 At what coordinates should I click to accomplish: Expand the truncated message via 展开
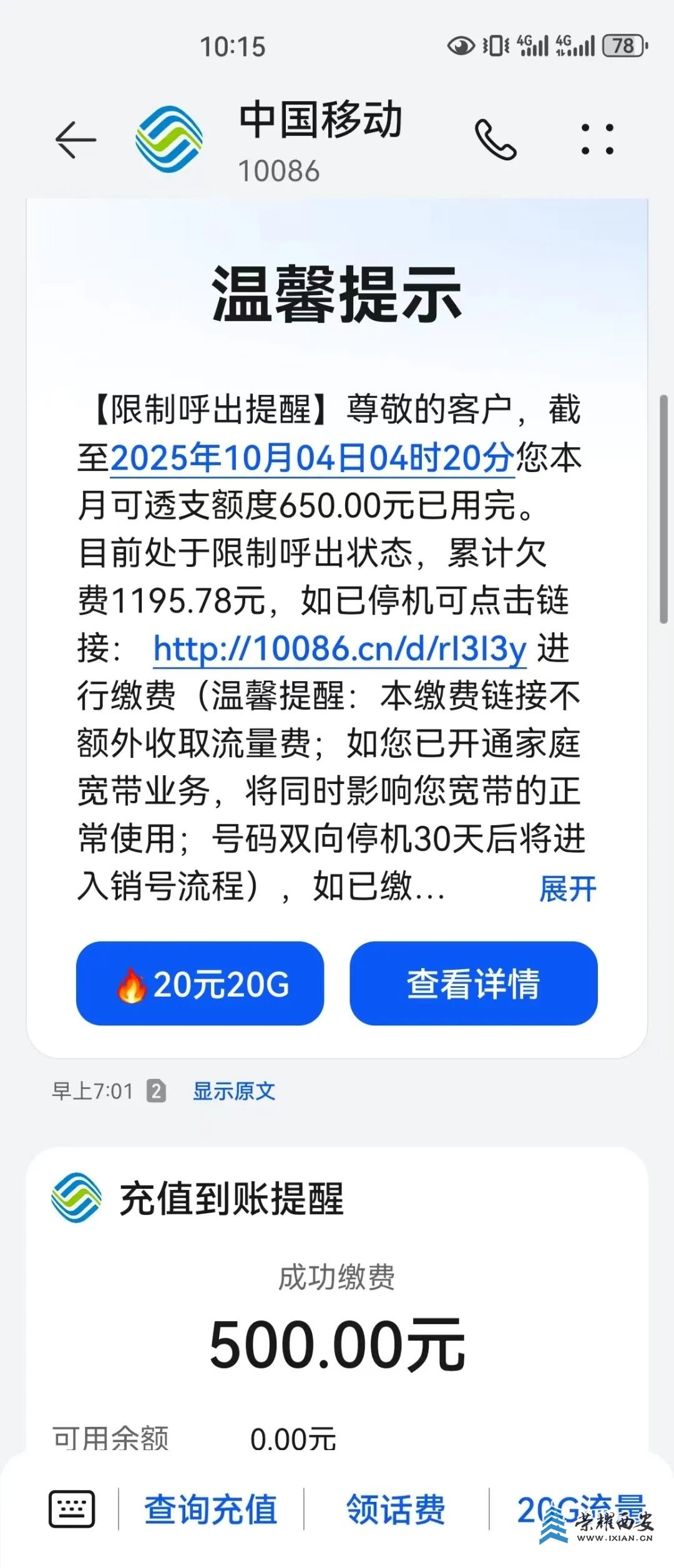click(x=568, y=888)
